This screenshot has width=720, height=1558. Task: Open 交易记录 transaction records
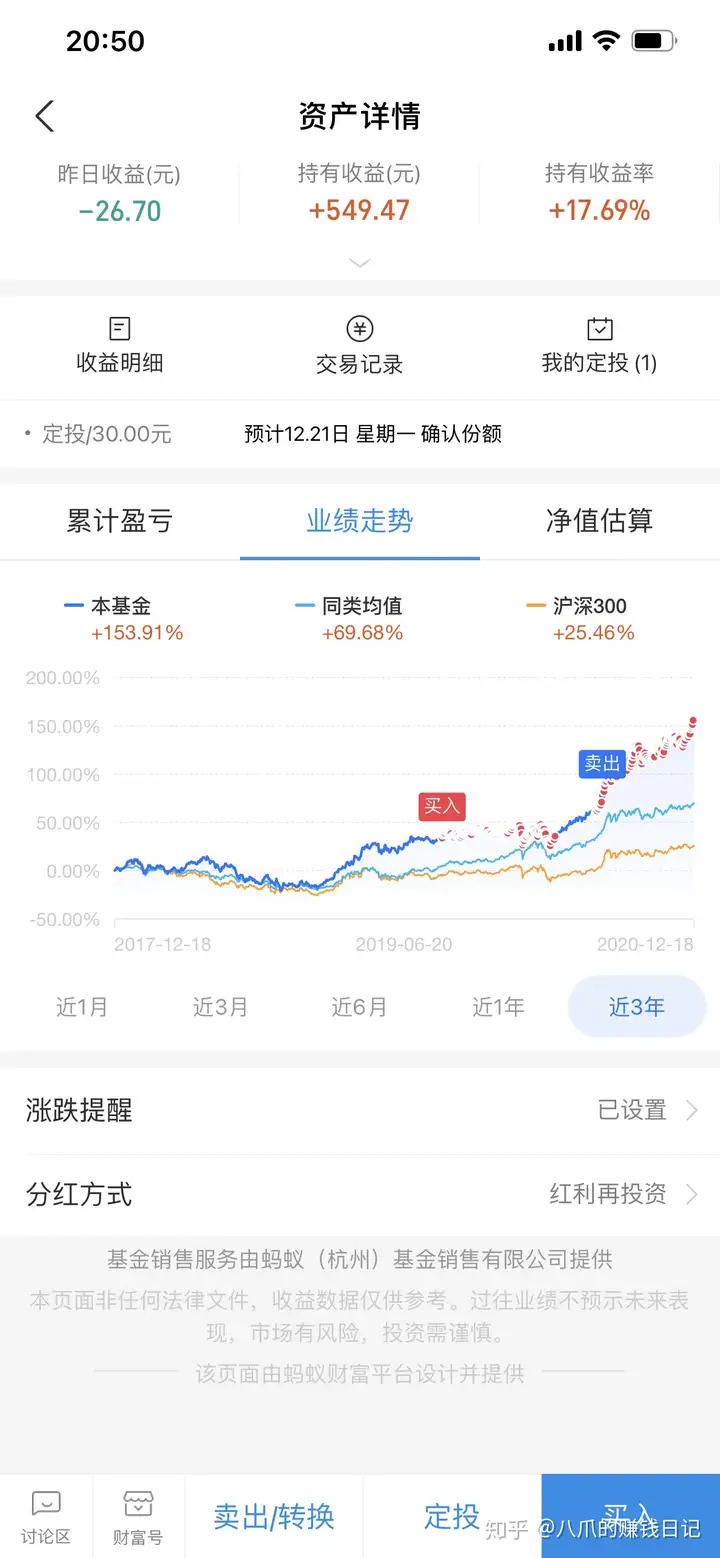click(x=360, y=345)
